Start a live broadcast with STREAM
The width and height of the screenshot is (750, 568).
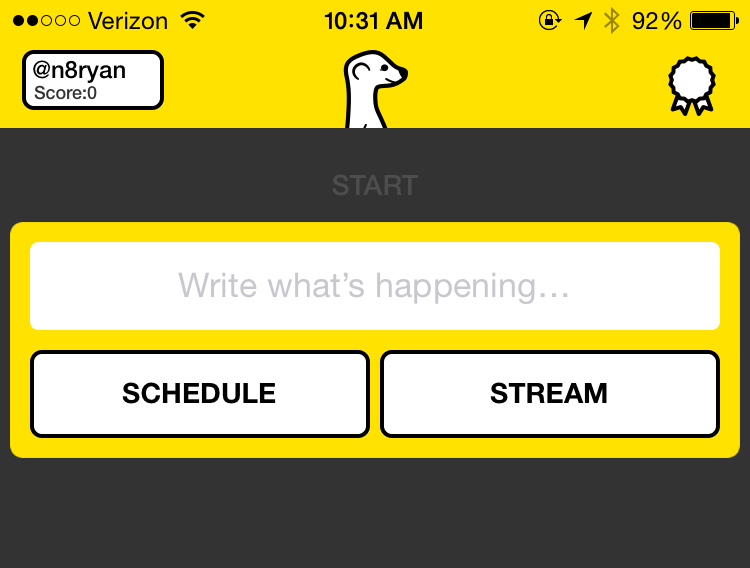[x=549, y=393]
